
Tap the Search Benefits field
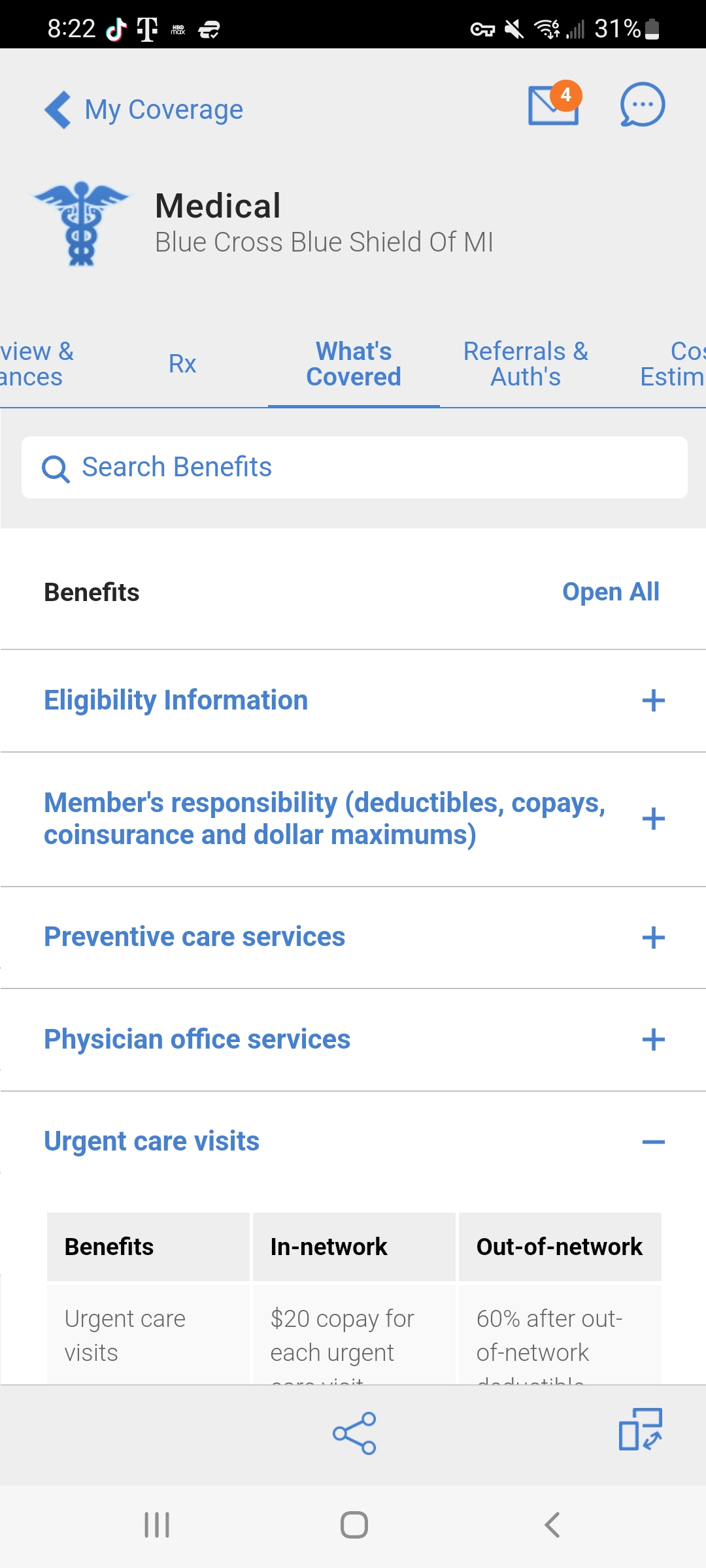[x=353, y=466]
